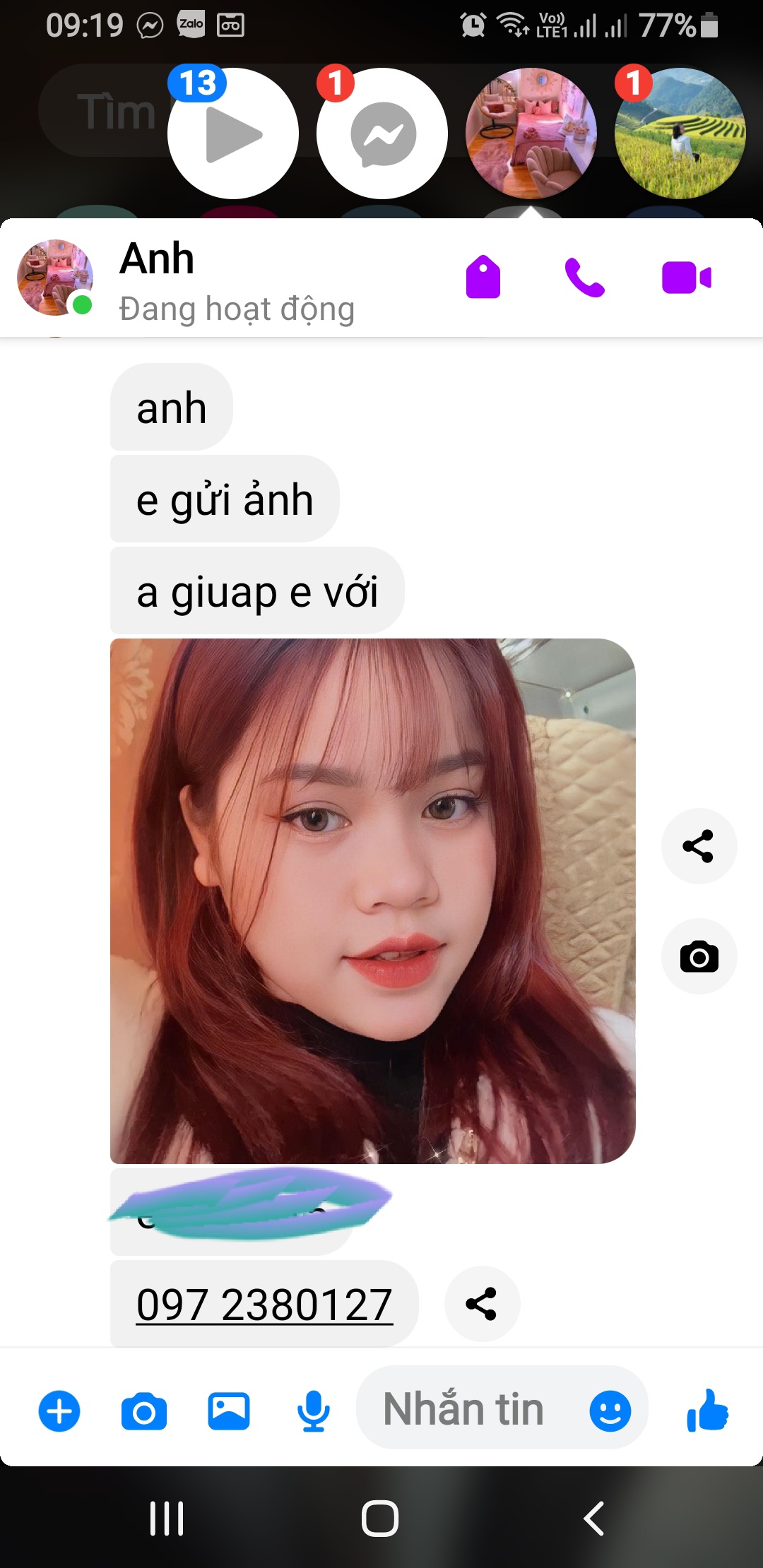Share the received photo
Image resolution: width=763 pixels, height=1568 pixels.
coord(699,846)
